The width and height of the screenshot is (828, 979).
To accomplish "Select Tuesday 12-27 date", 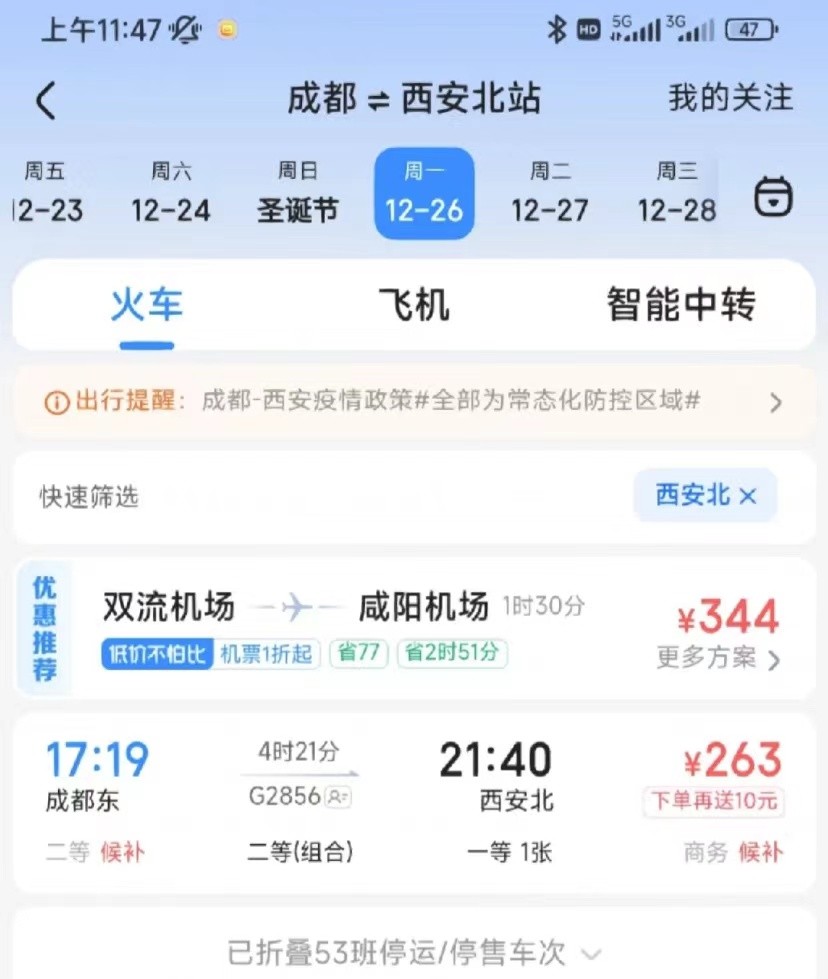I will point(550,193).
